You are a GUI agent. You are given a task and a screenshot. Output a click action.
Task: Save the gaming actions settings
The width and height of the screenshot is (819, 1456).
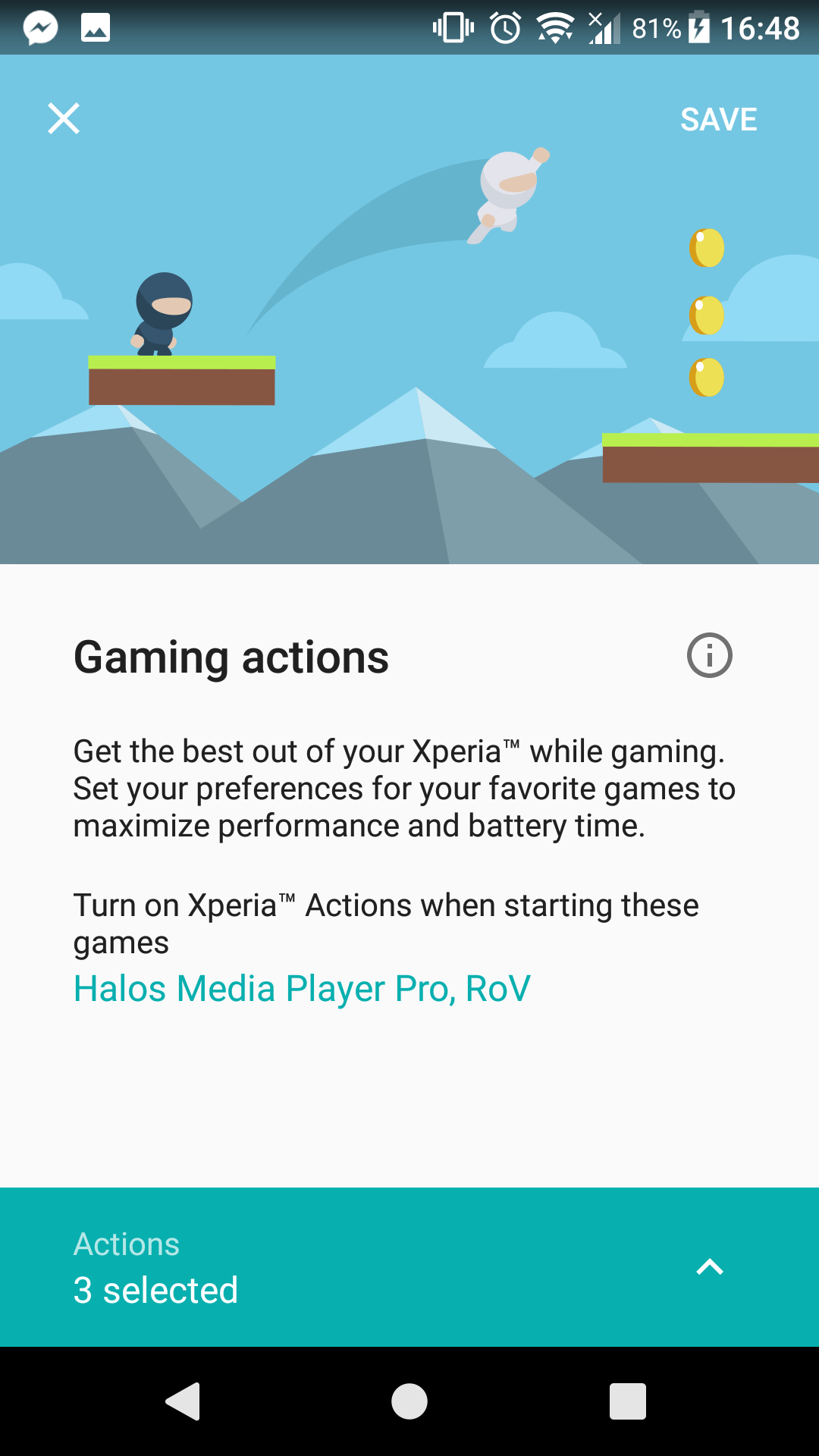(x=718, y=119)
